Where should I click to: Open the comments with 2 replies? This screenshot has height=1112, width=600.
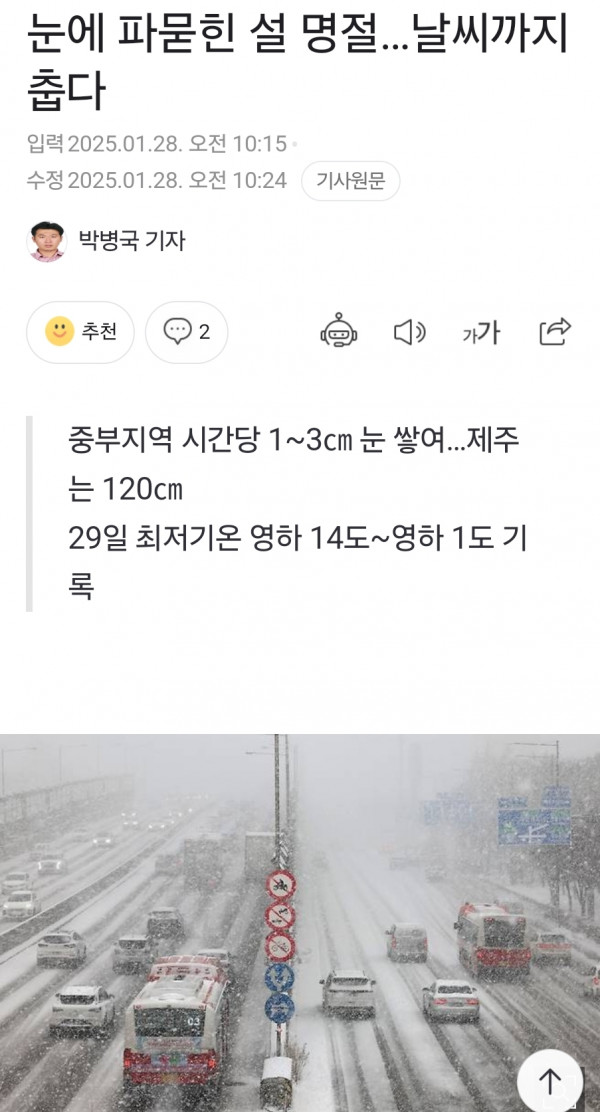187,332
